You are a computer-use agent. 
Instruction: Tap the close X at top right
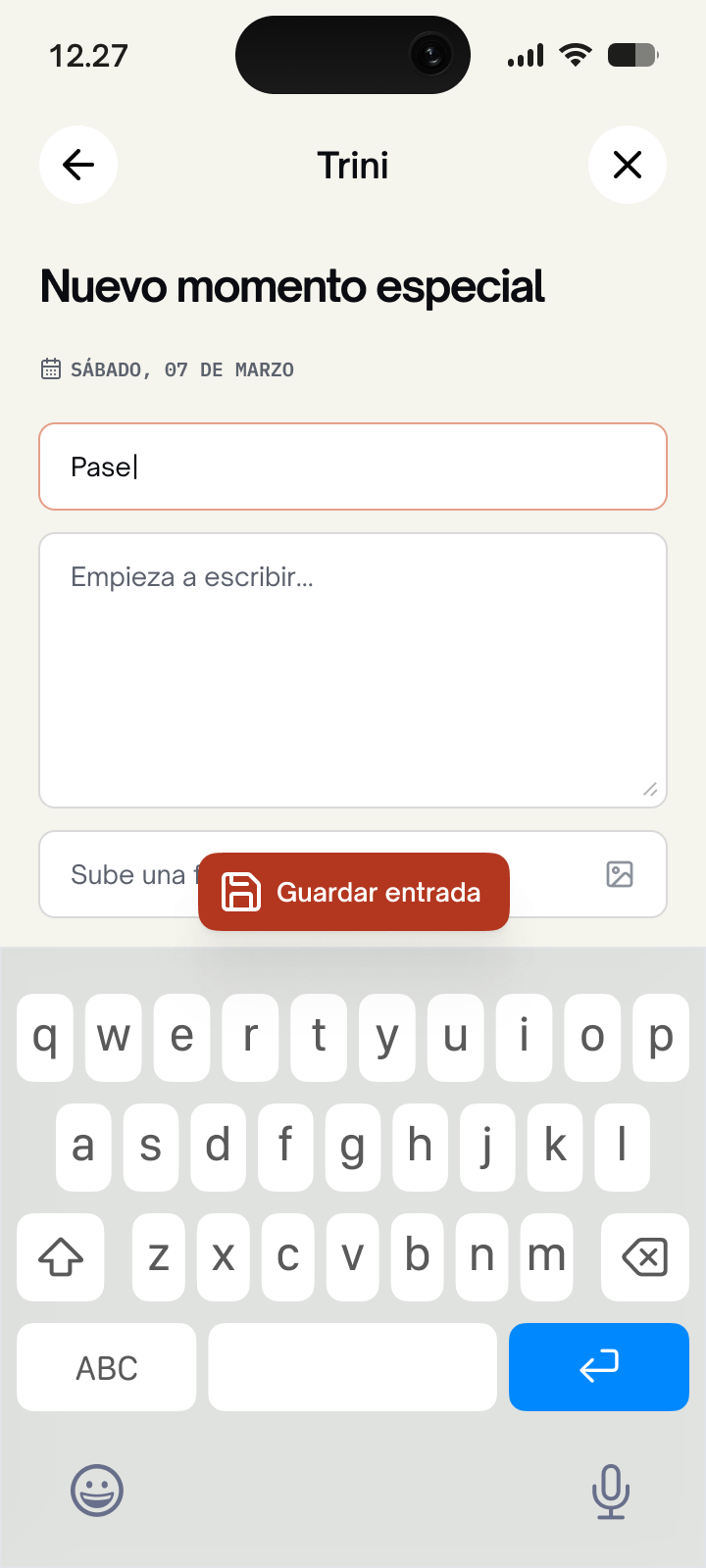(628, 165)
